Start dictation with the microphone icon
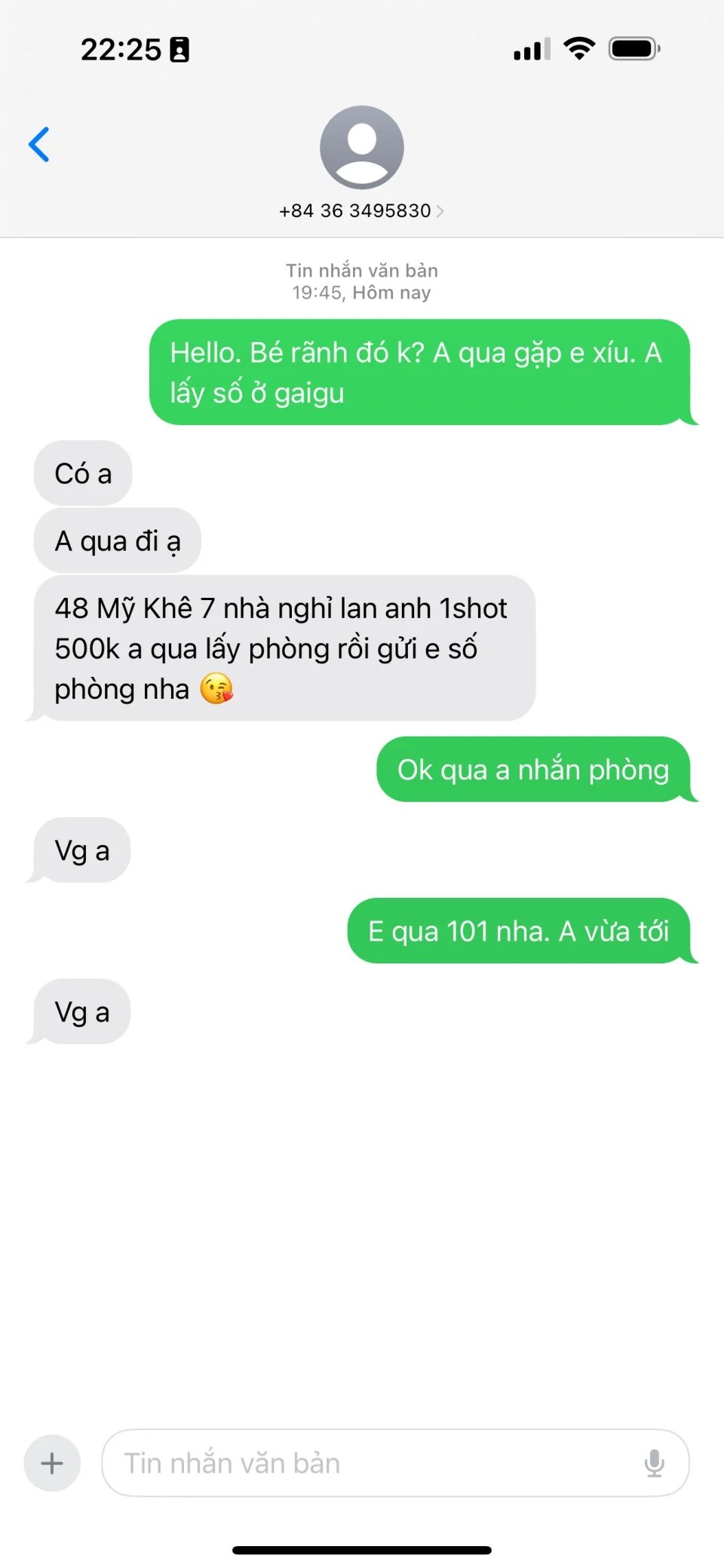724x1568 pixels. click(654, 1462)
